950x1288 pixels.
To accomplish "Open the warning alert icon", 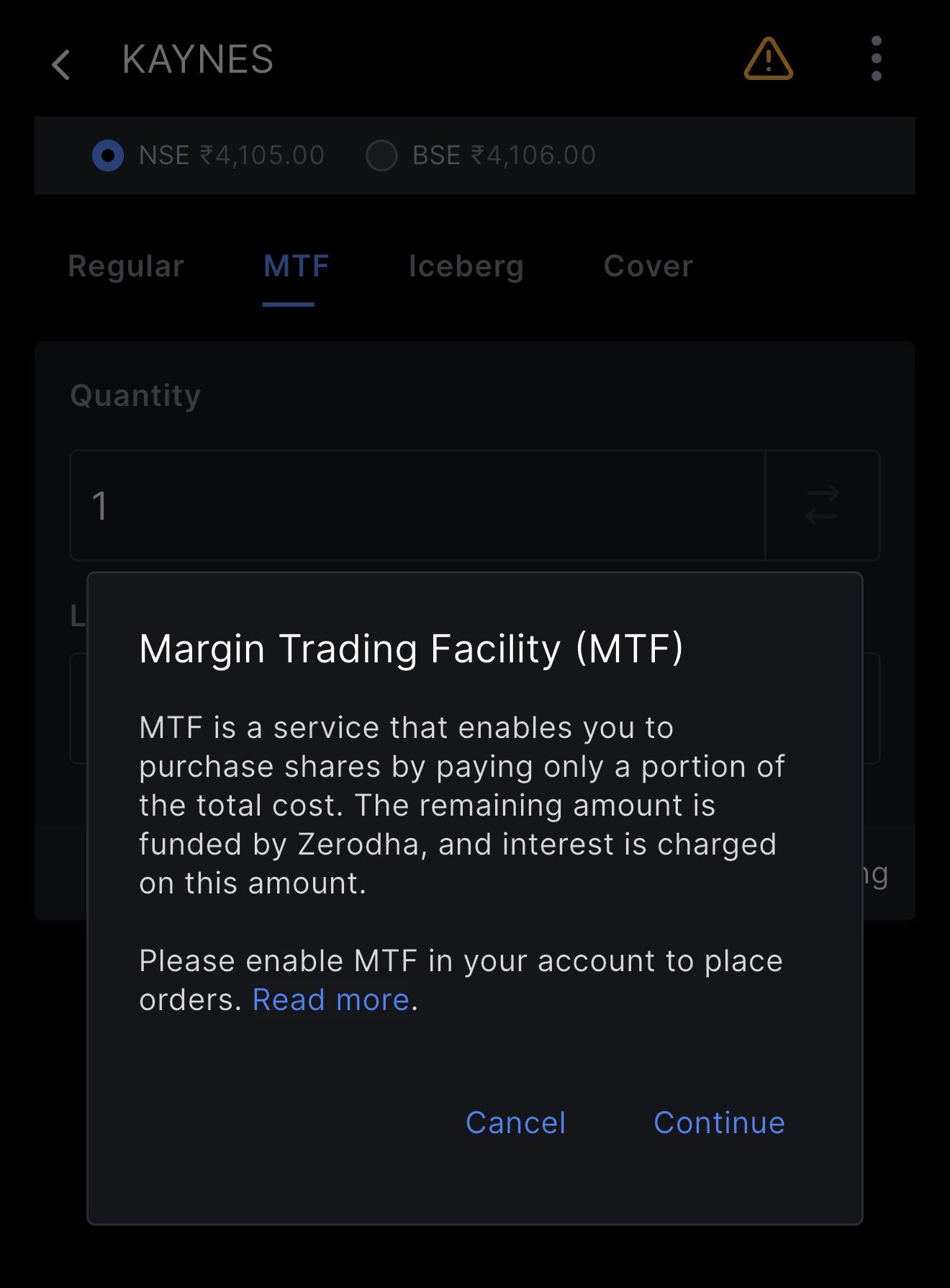I will (768, 59).
